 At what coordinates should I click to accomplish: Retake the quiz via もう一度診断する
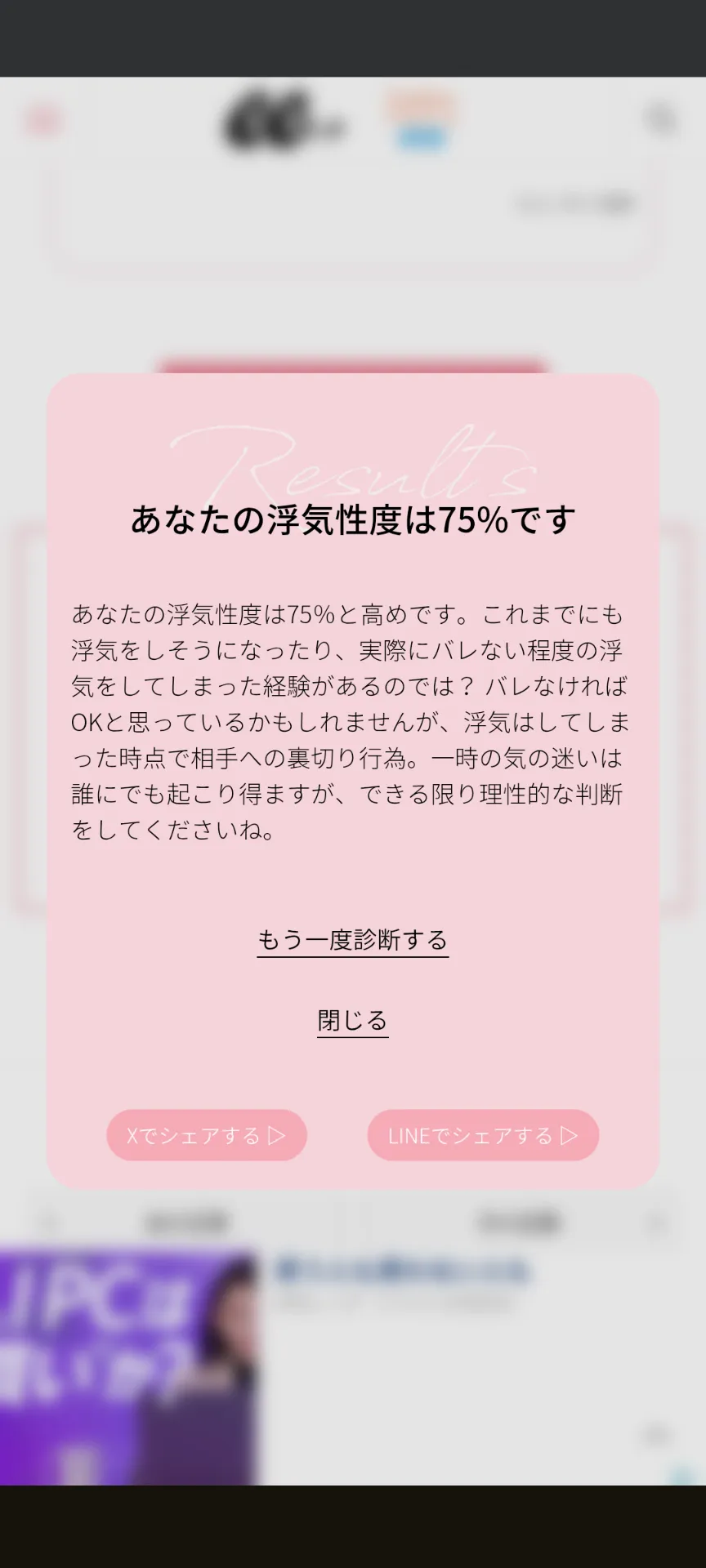pyautogui.click(x=353, y=940)
